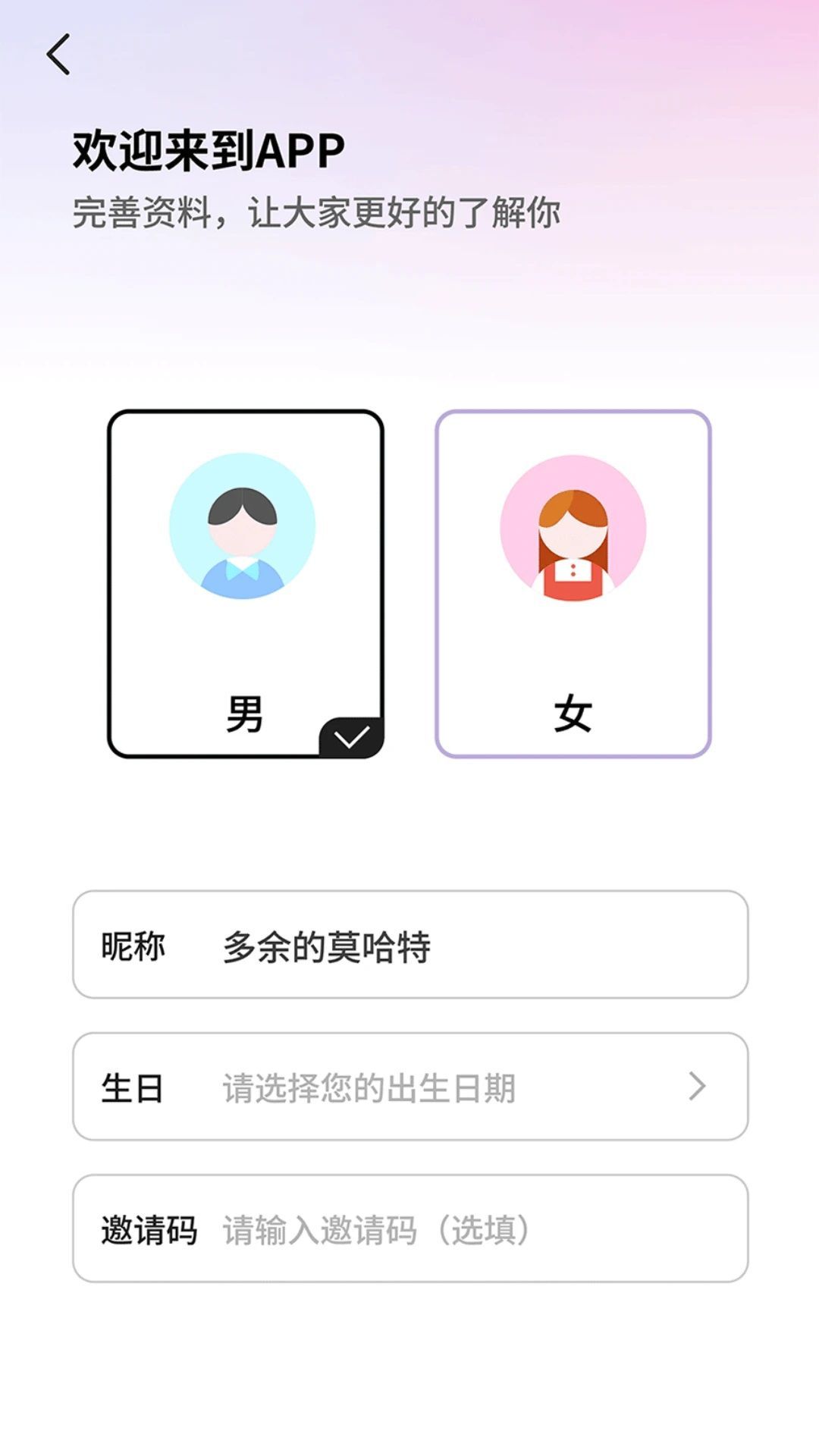Screen dimensions: 819x1456
Task: Expand 请选择您的出生日期 selector
Action: [x=367, y=1086]
